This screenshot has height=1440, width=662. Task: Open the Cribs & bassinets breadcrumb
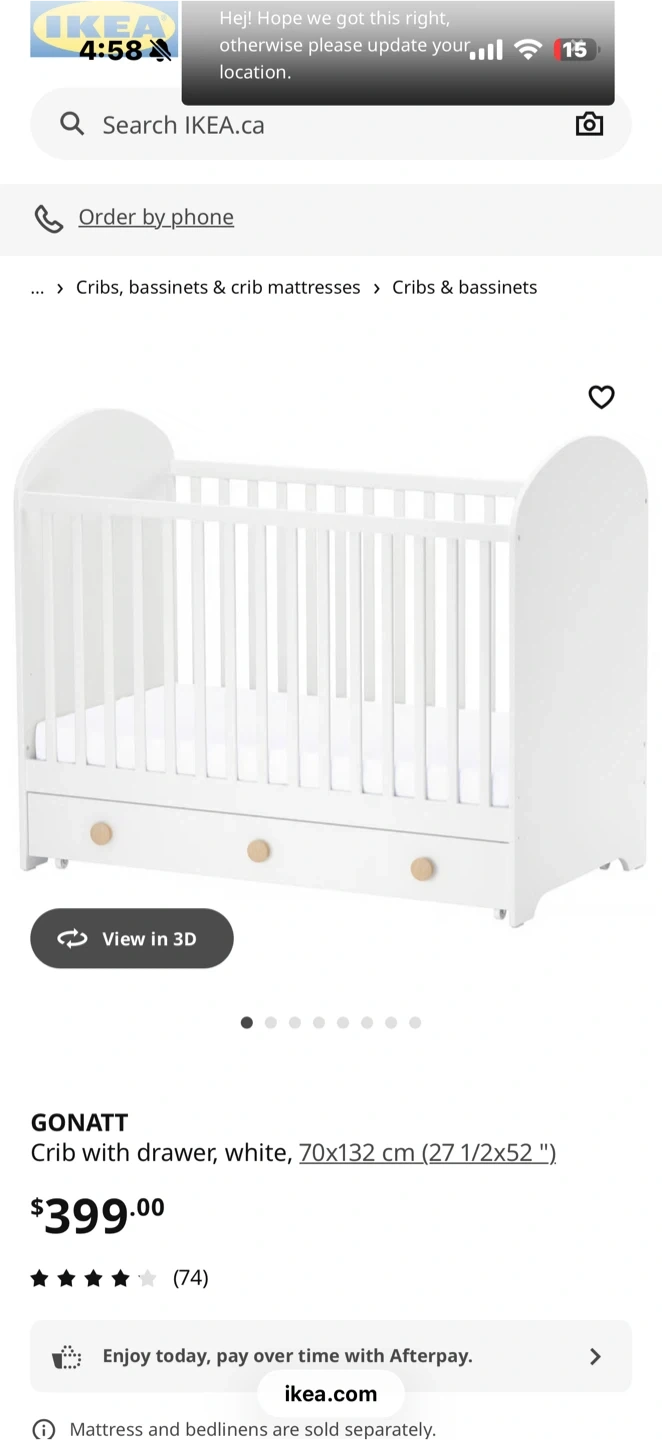click(464, 287)
